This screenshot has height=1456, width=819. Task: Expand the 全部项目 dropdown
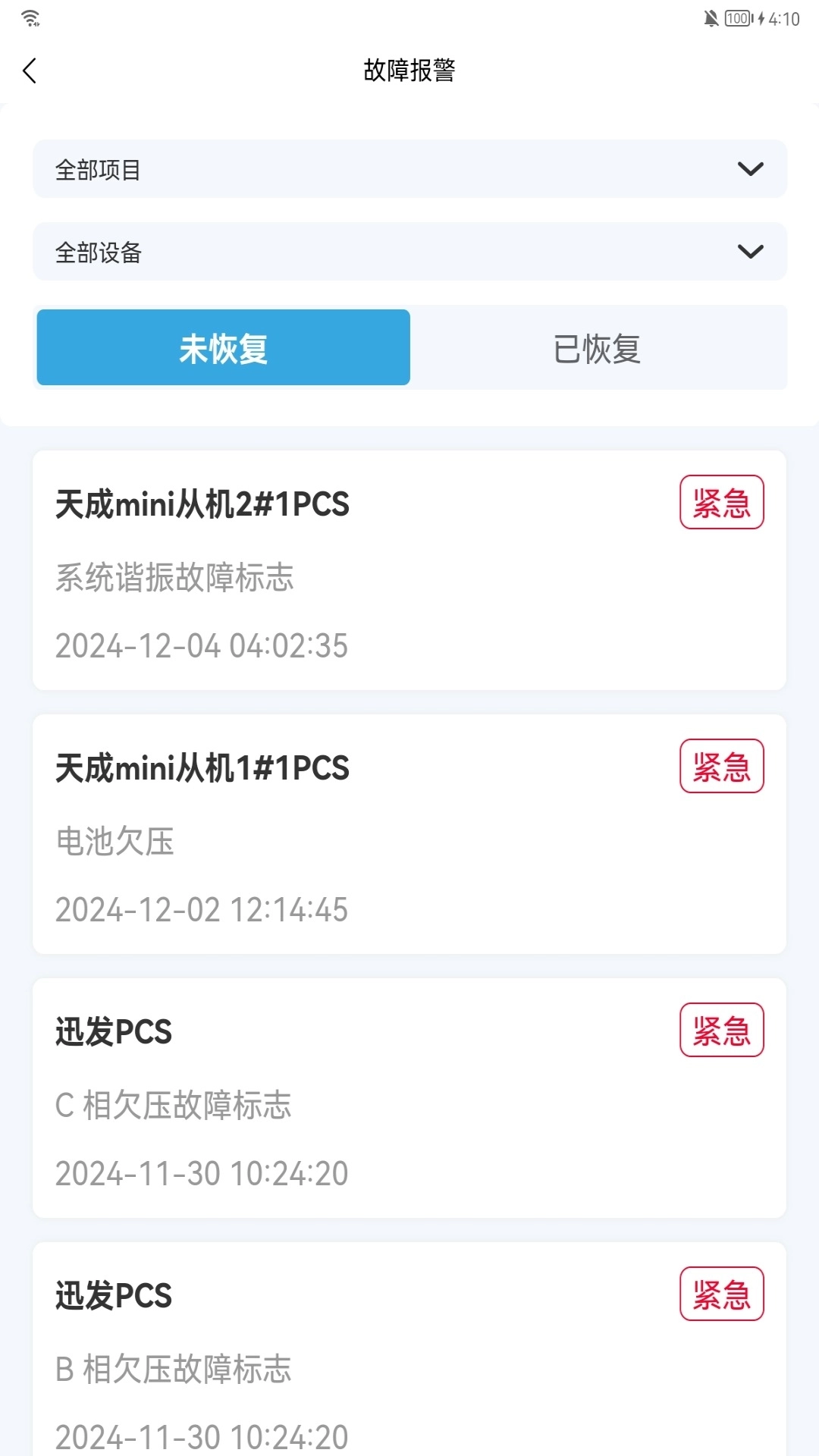click(409, 169)
